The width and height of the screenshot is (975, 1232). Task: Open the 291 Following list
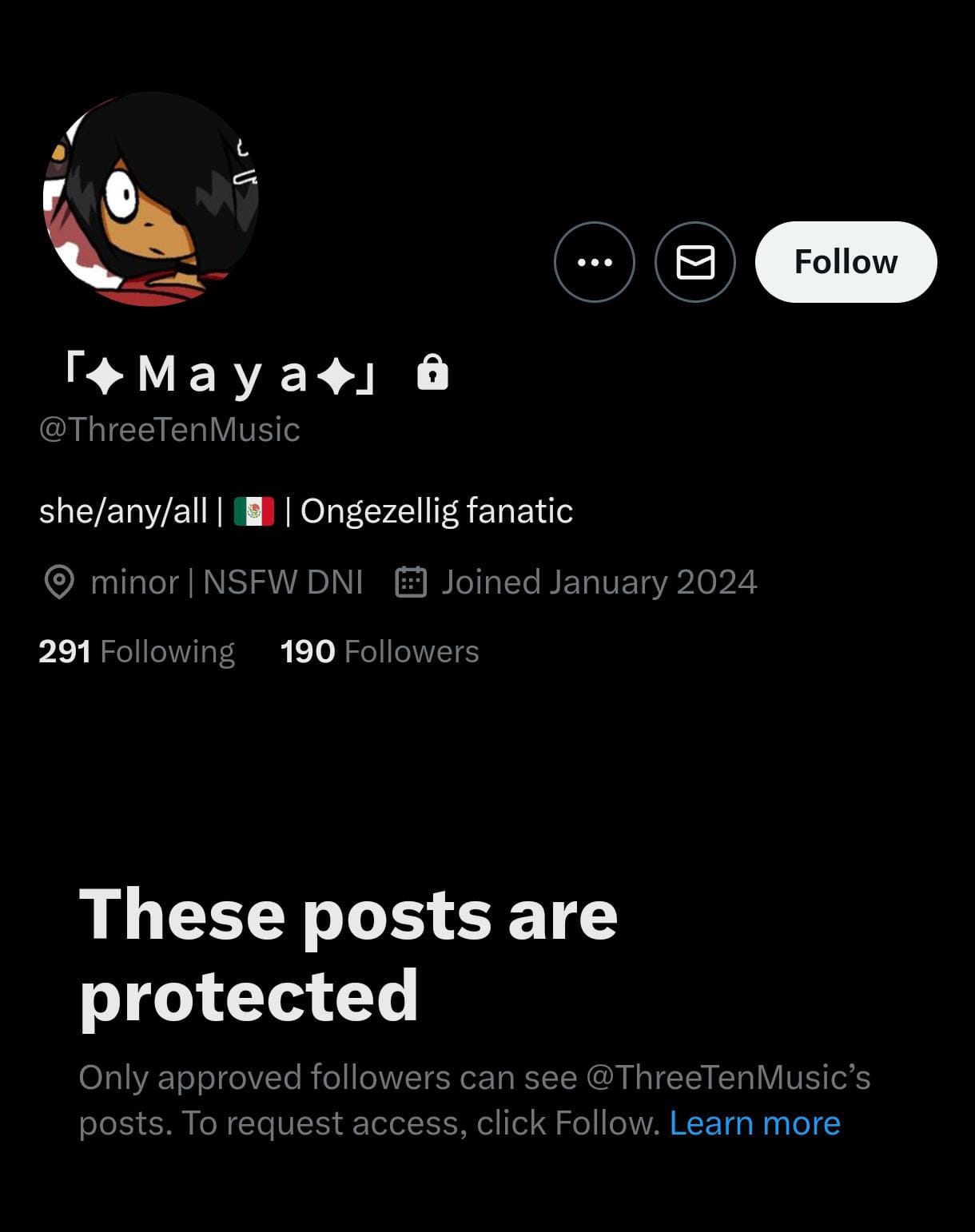pos(137,652)
